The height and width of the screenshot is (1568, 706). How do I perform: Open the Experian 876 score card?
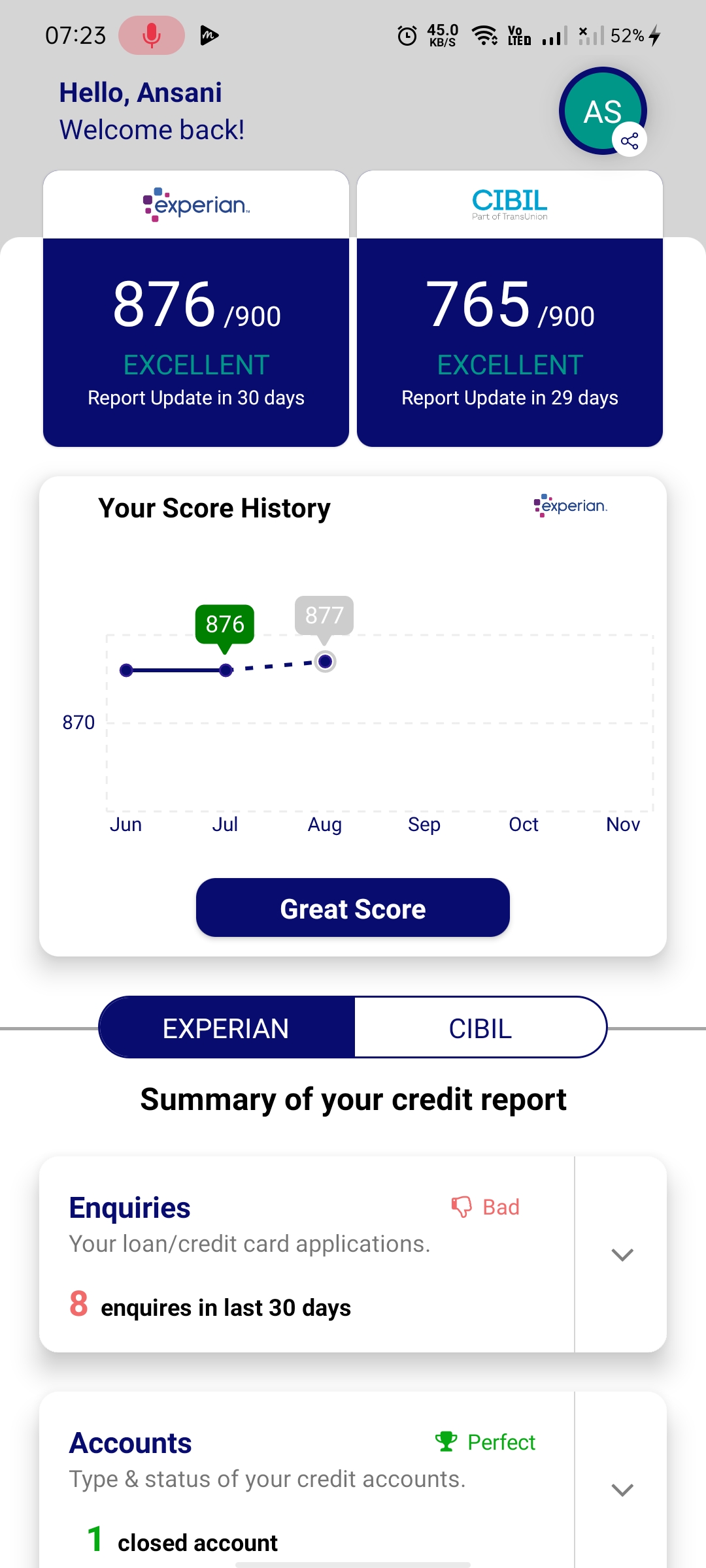click(196, 309)
